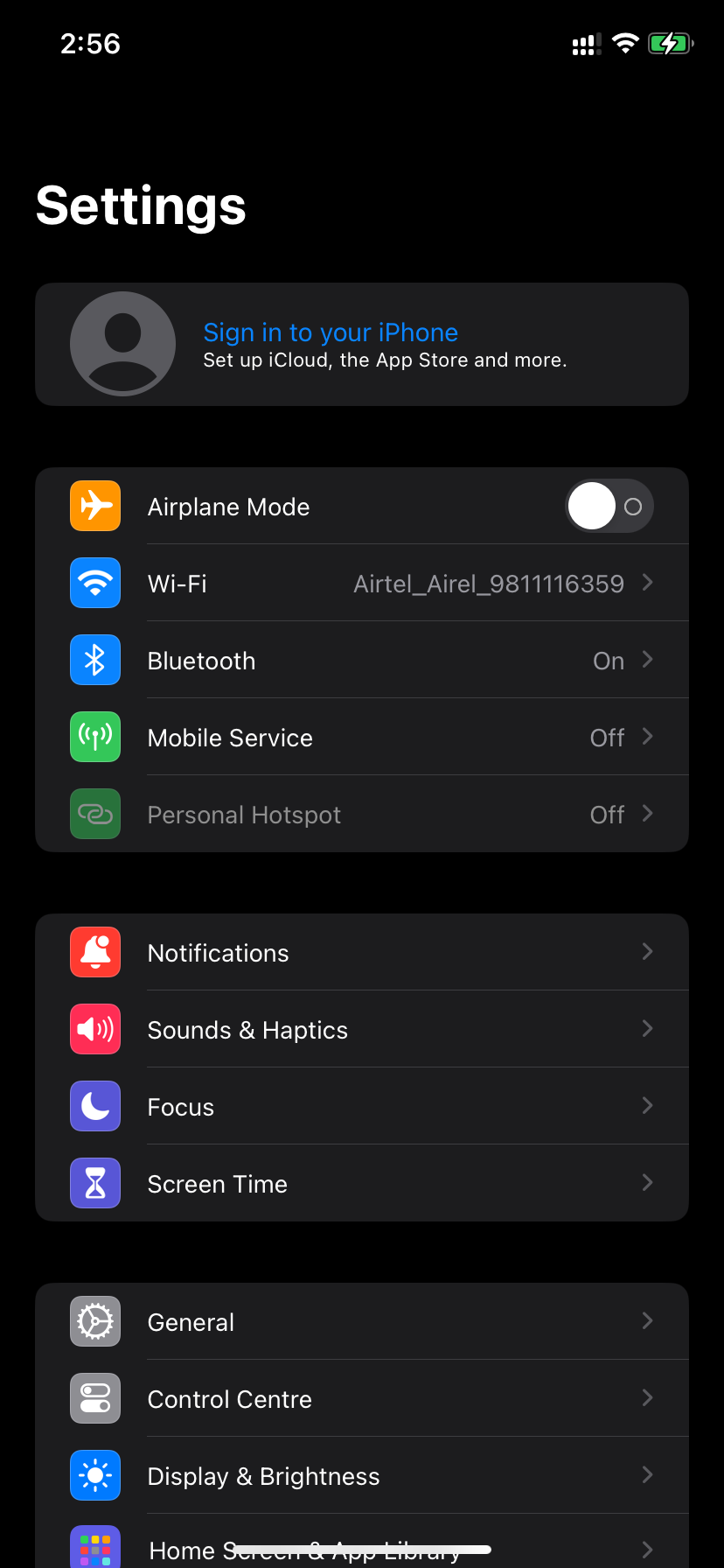Open the General settings row
Screen dimensions: 724x1568
point(362,1321)
